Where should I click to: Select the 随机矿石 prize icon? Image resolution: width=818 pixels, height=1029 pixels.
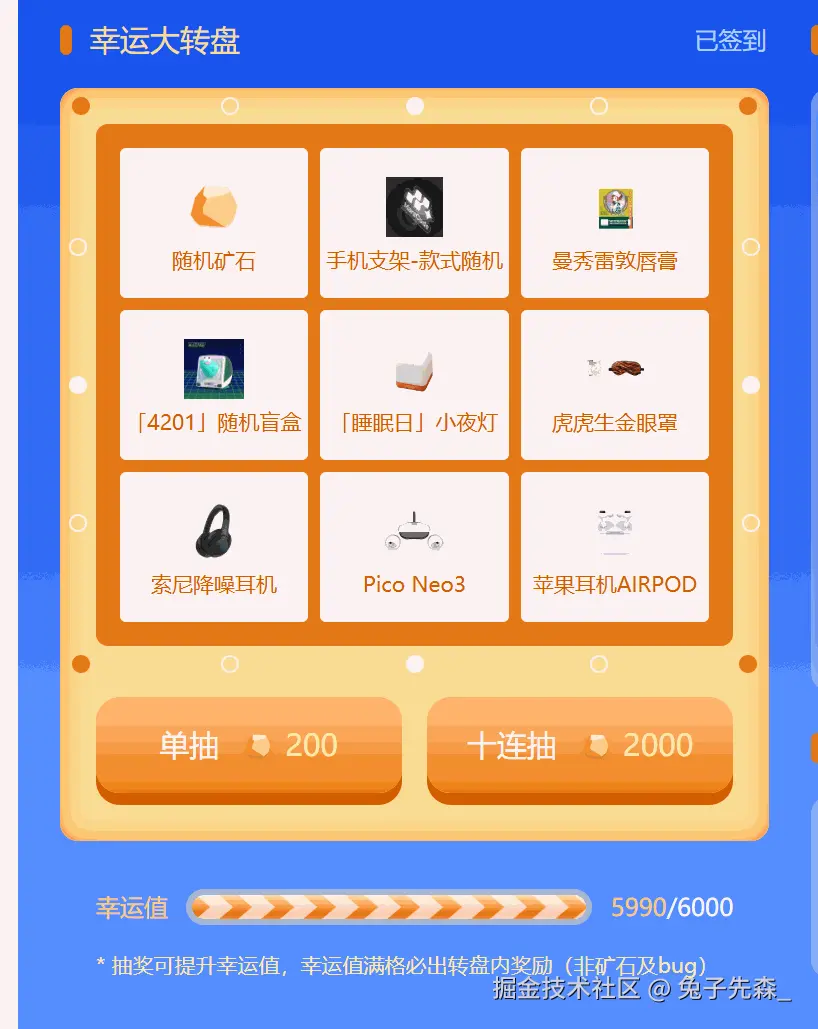[213, 207]
